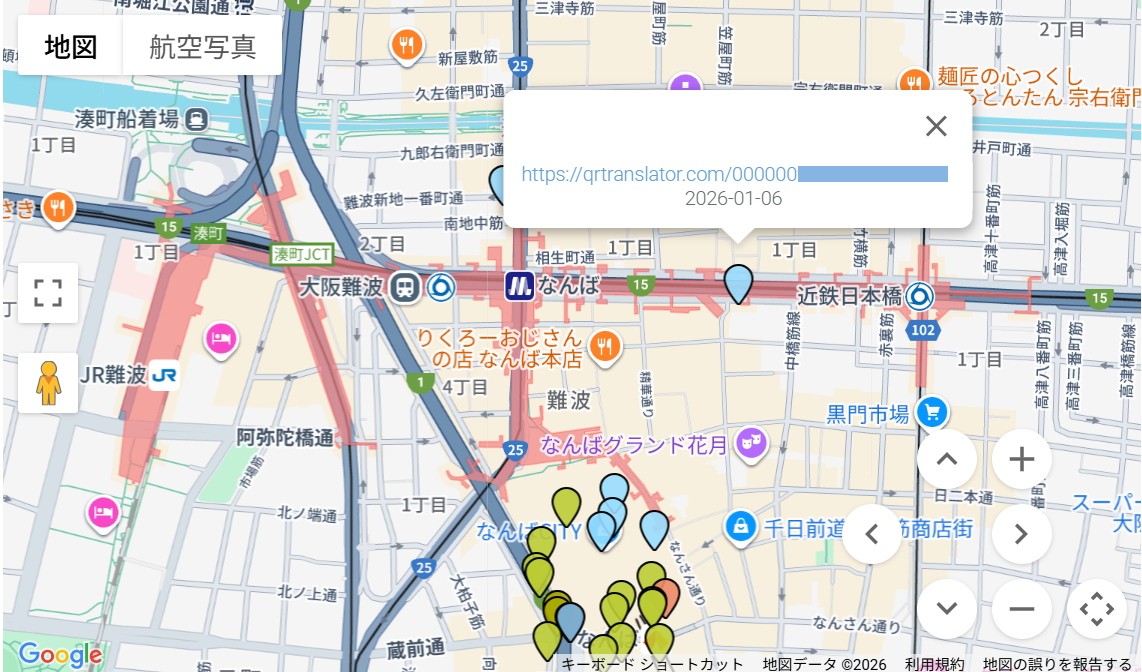
Task: Switch to the 地図 map view
Action: [x=71, y=46]
